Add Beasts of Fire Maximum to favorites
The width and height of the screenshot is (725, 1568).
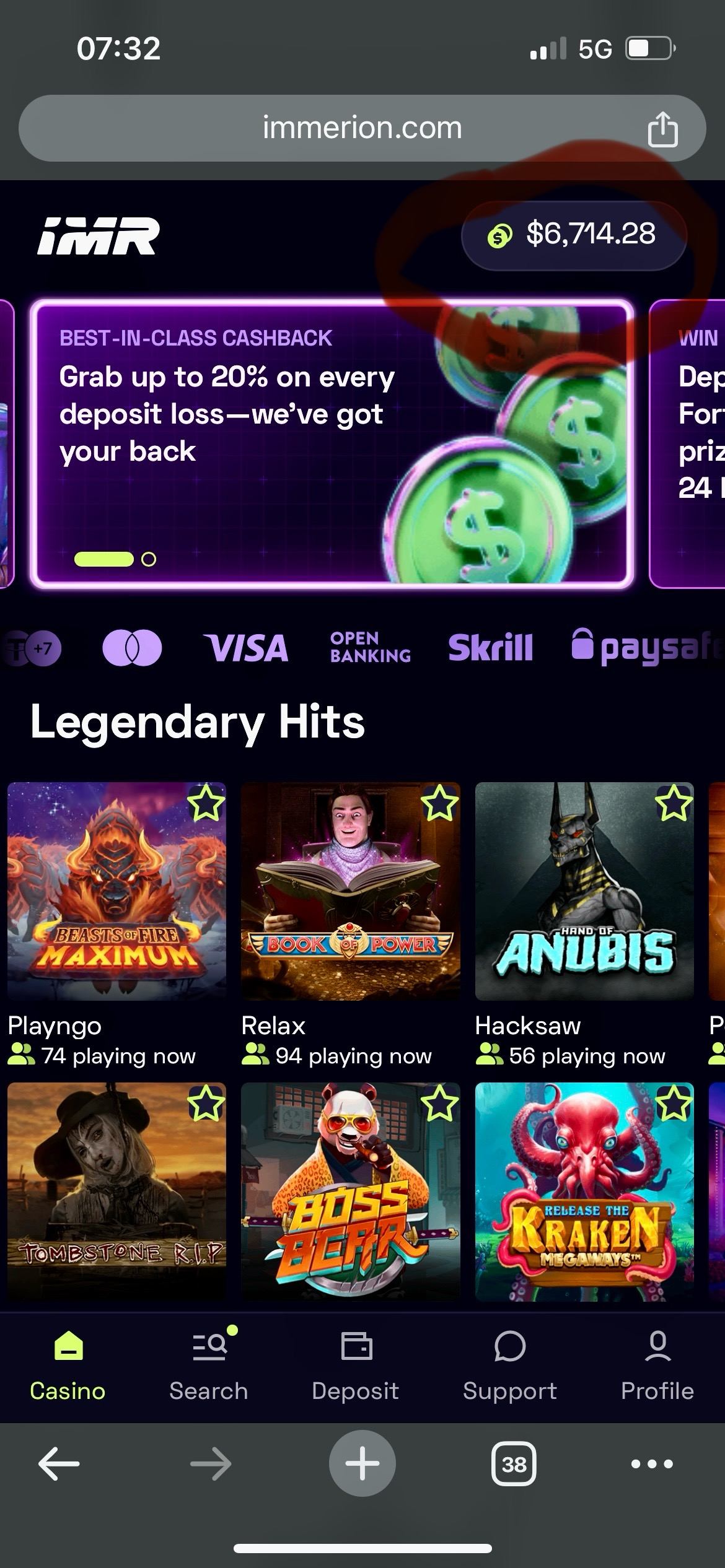click(206, 803)
